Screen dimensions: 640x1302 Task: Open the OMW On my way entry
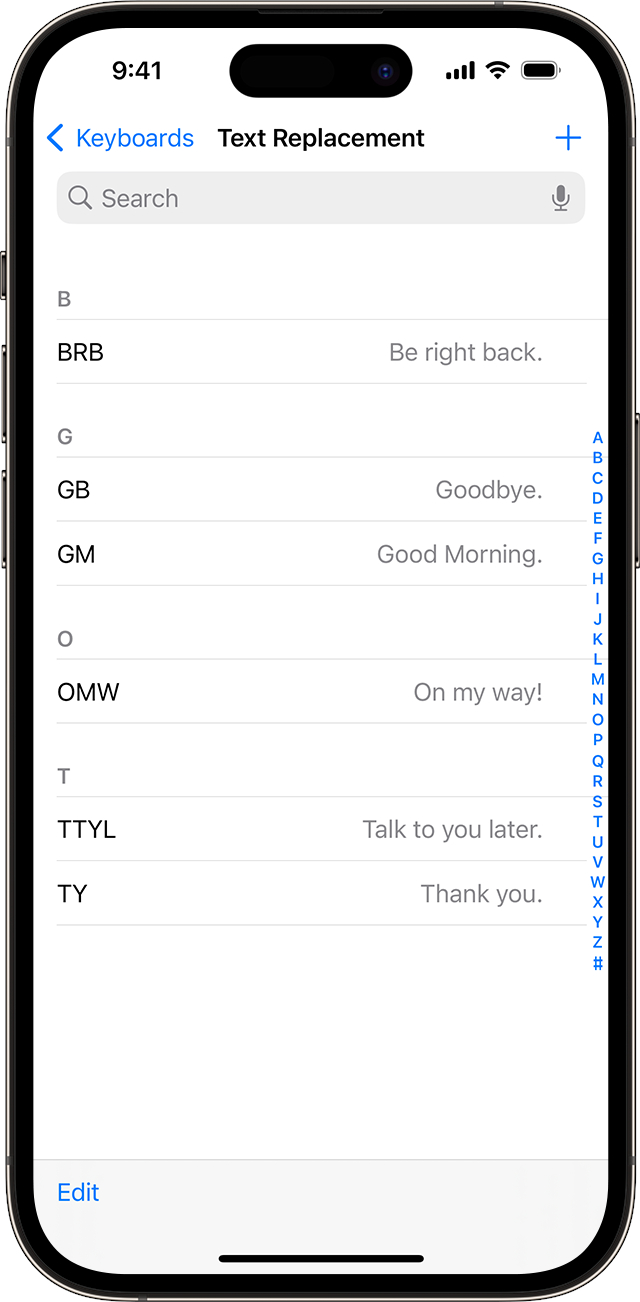pyautogui.click(x=300, y=692)
